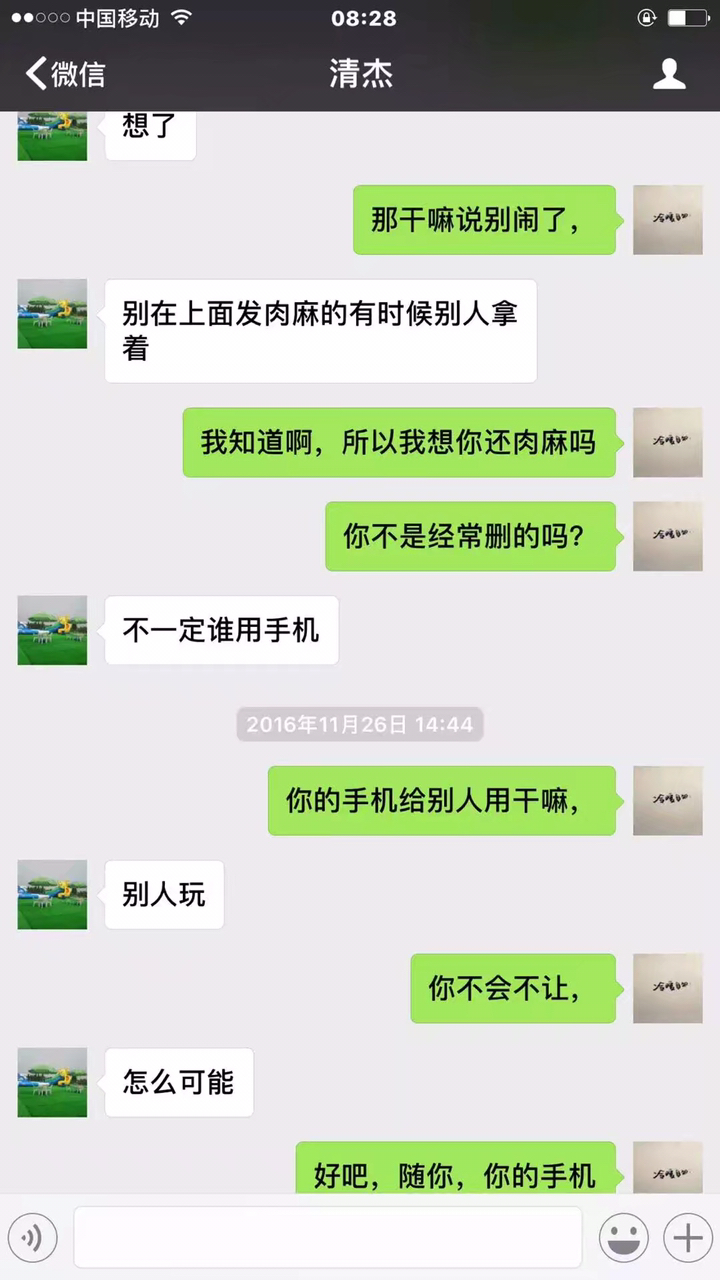Open the avatar beside 怎么可能

pos(52,1082)
